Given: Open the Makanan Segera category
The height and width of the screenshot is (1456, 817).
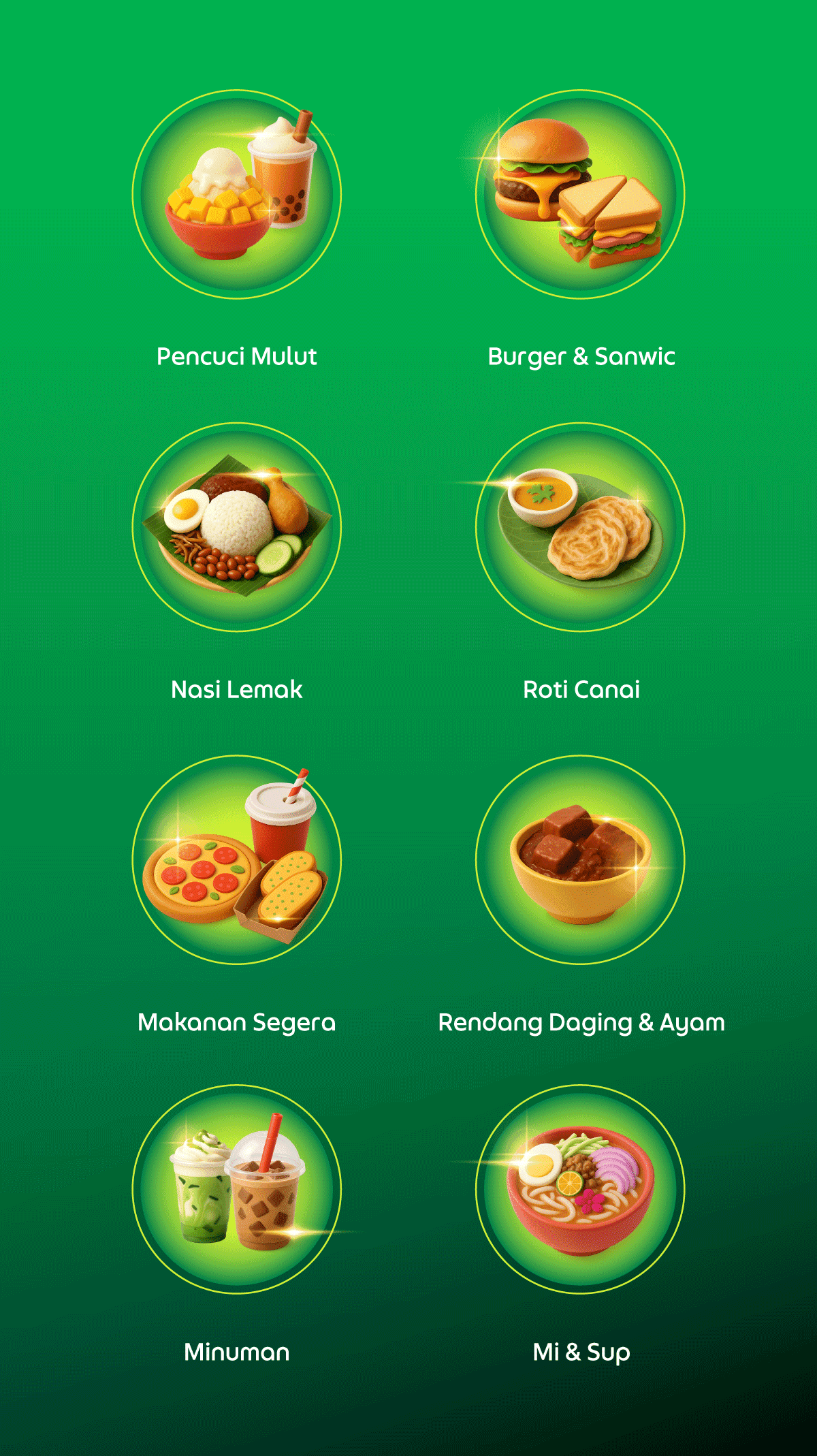Looking at the screenshot, I should (237, 859).
